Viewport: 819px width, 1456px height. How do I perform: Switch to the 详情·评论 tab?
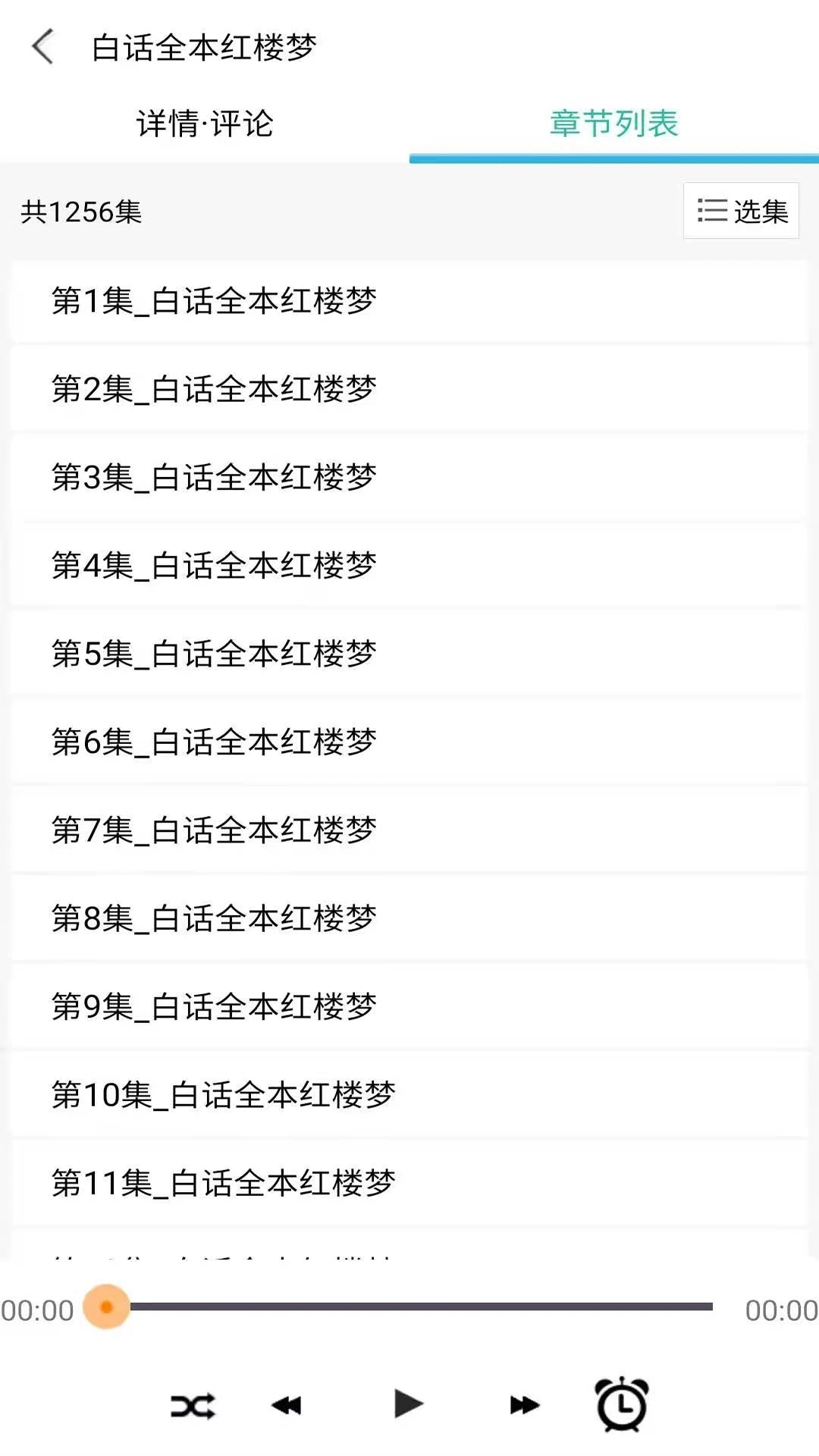(205, 123)
